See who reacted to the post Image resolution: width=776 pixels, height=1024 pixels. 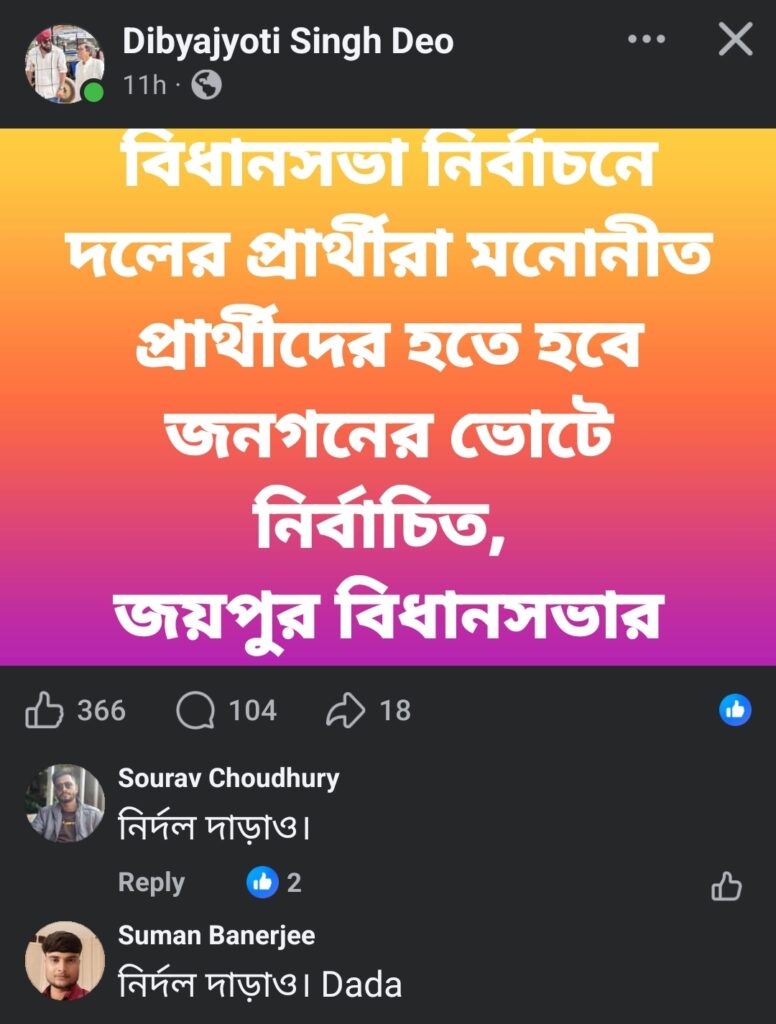click(x=735, y=710)
